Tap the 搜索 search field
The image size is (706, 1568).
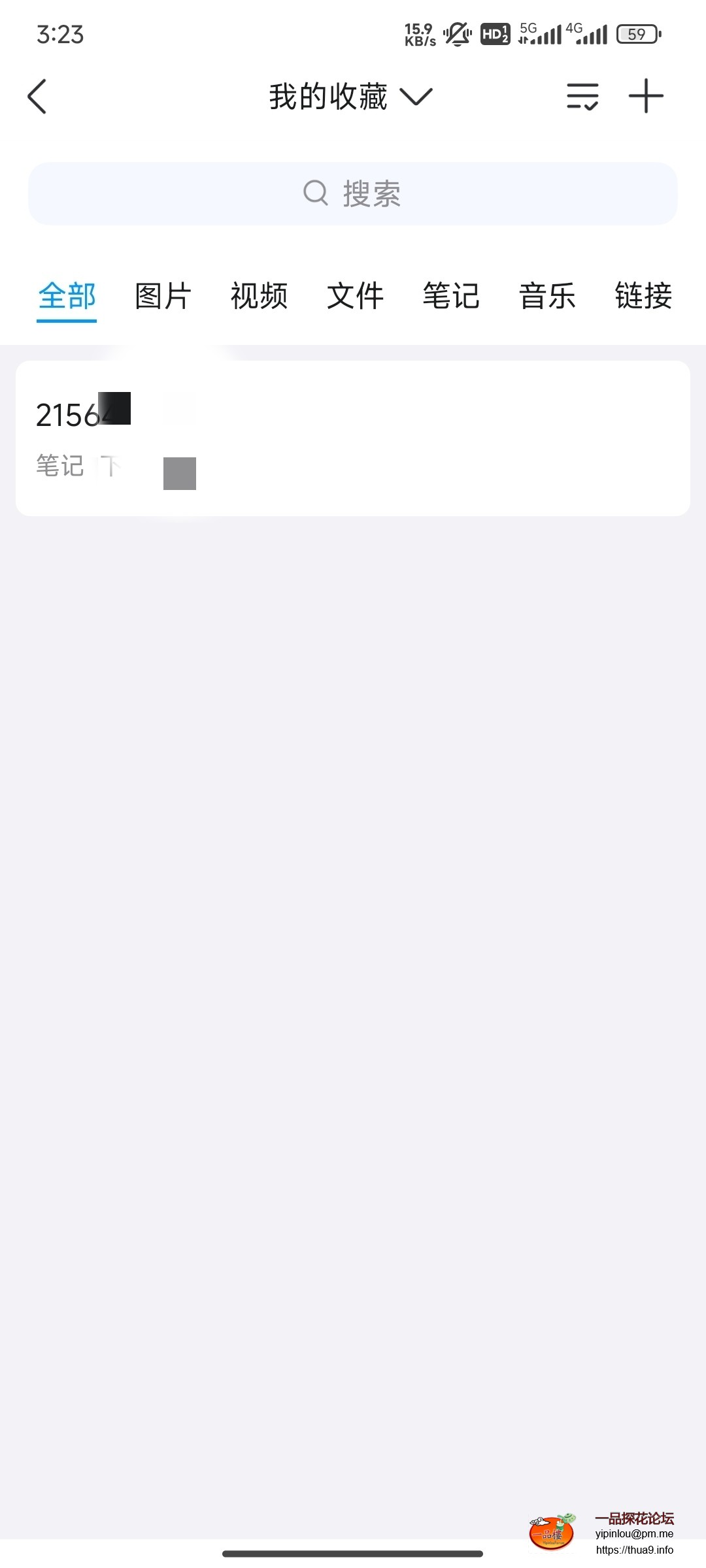pos(353,193)
